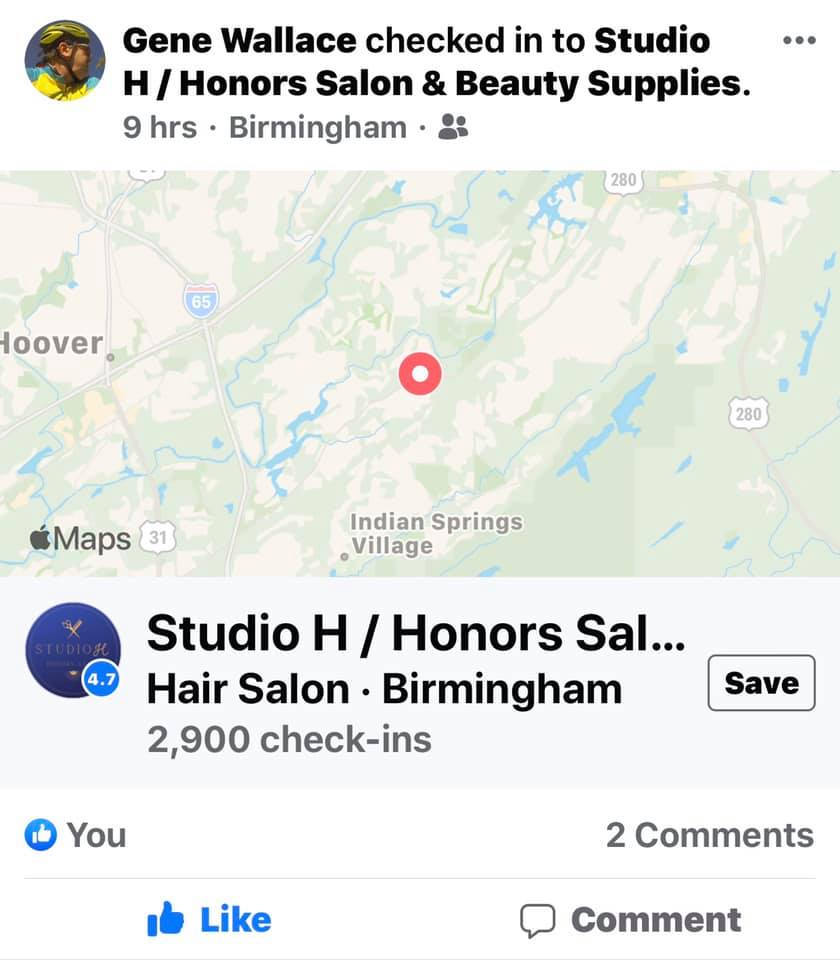
Task: See who reacted to this post
Action: pos(75,835)
